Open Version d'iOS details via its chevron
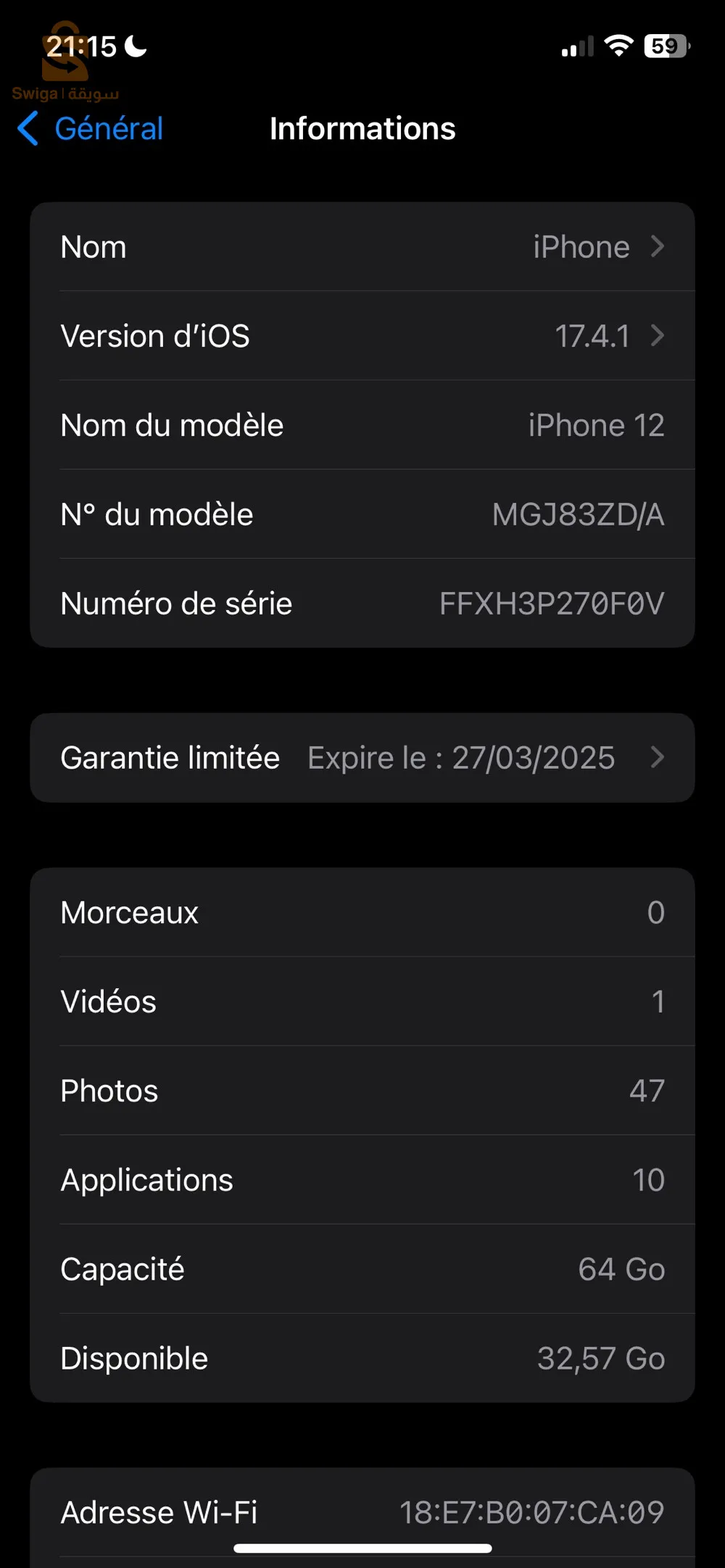725x1568 pixels. (658, 336)
